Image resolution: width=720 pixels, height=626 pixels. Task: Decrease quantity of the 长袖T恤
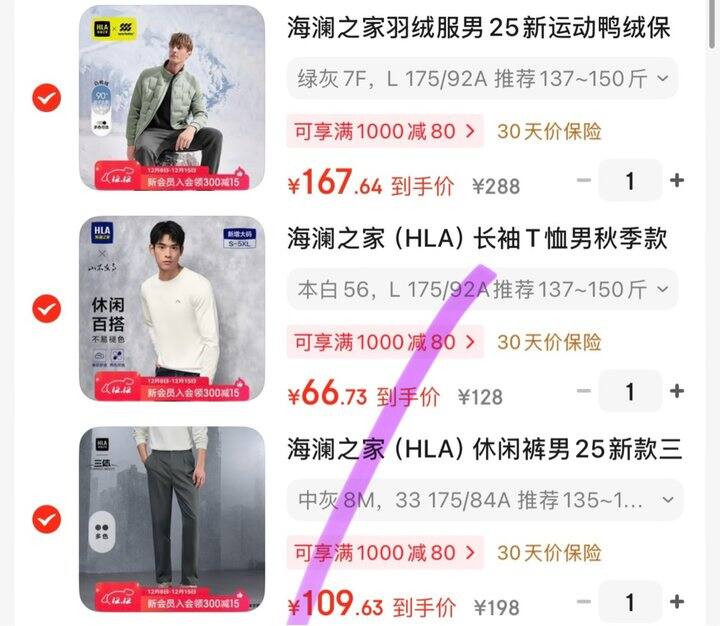584,391
